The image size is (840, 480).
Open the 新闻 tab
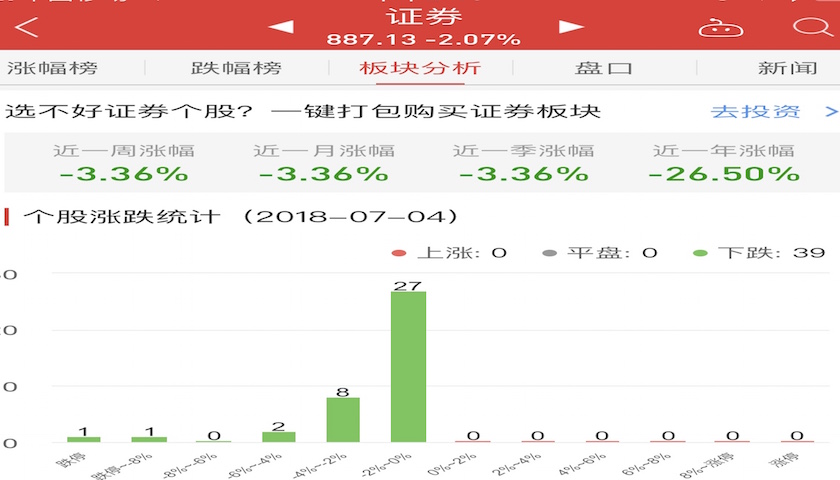[x=787, y=69]
